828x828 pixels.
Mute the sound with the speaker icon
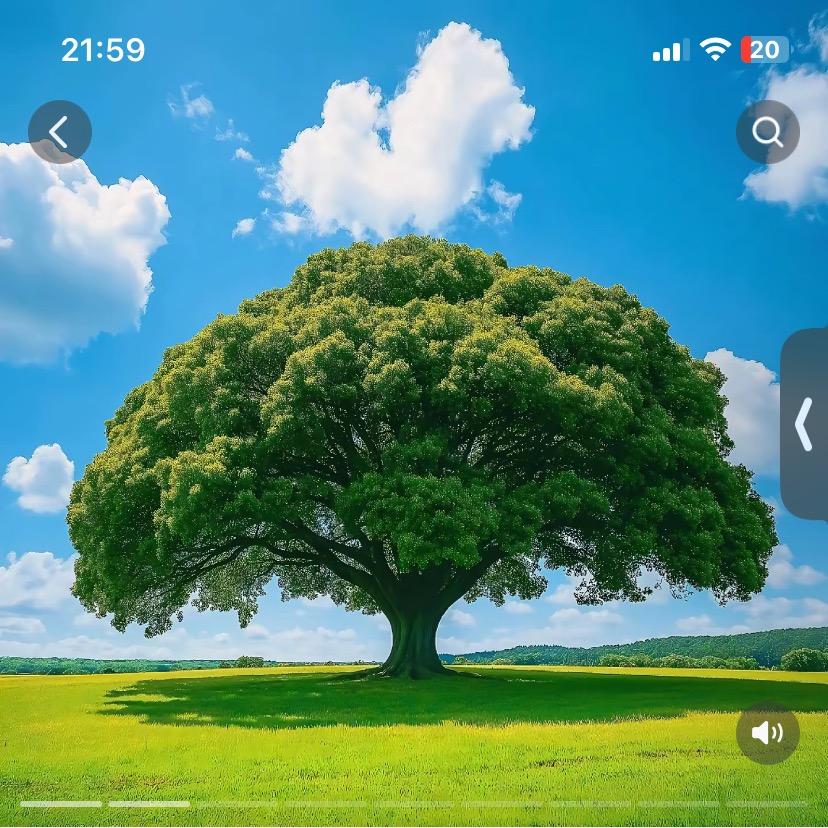point(767,733)
